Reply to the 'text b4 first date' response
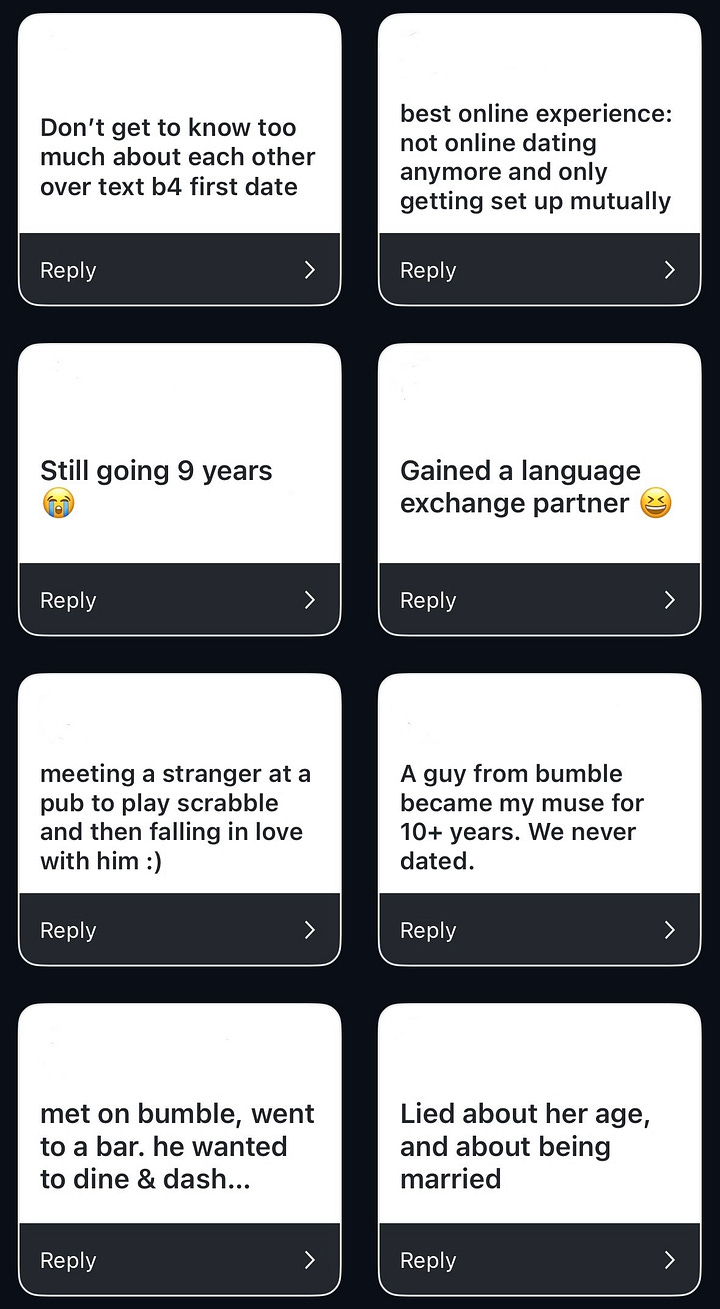The width and height of the screenshot is (720, 1309). [180, 270]
